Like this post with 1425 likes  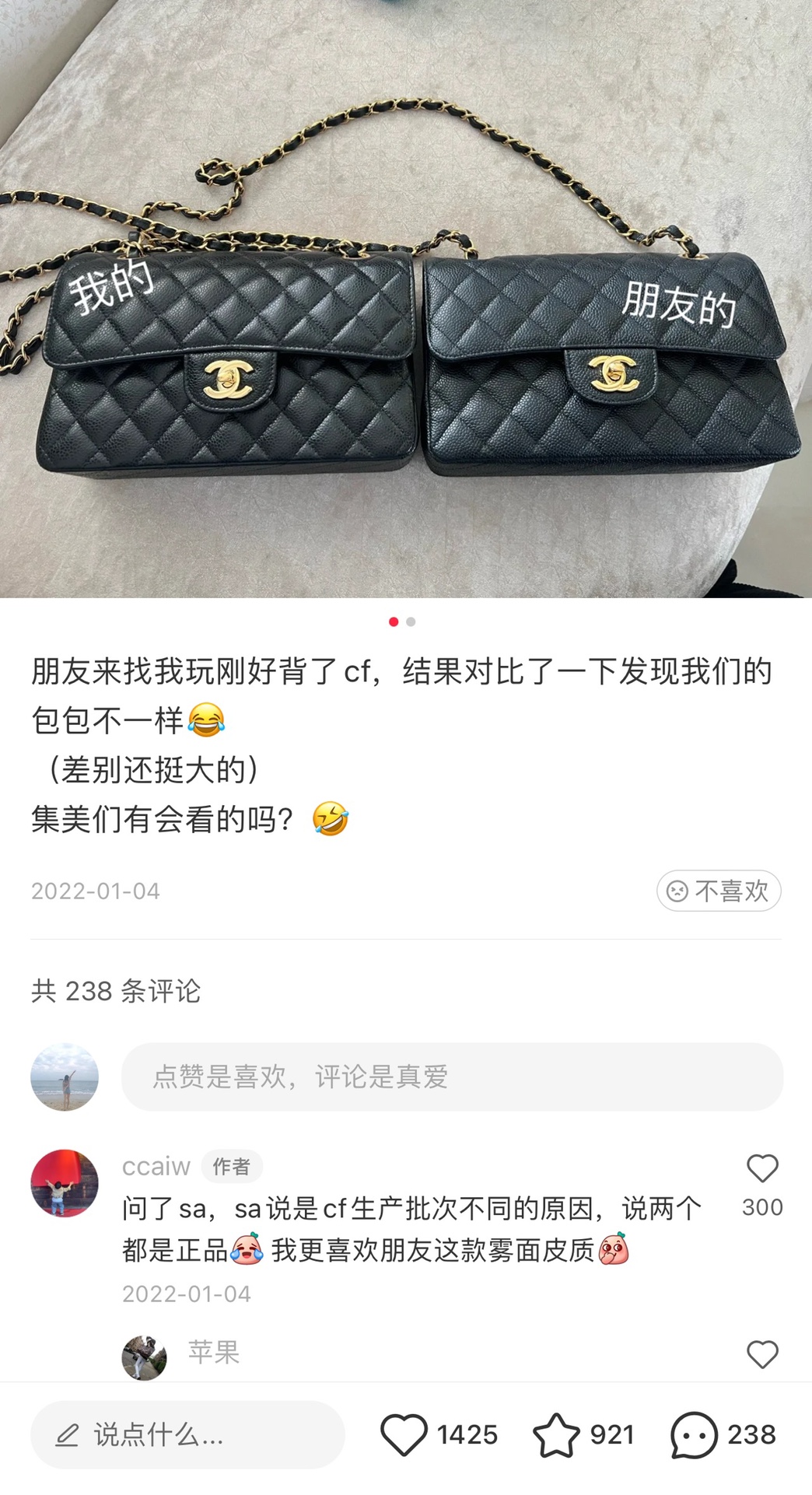click(404, 1435)
